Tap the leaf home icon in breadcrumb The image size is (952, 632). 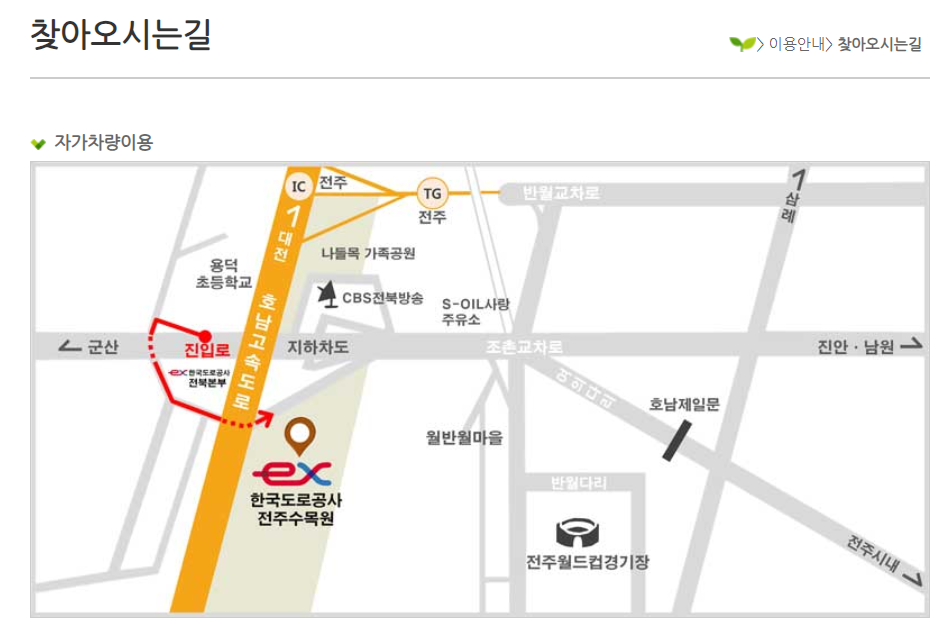coord(741,44)
